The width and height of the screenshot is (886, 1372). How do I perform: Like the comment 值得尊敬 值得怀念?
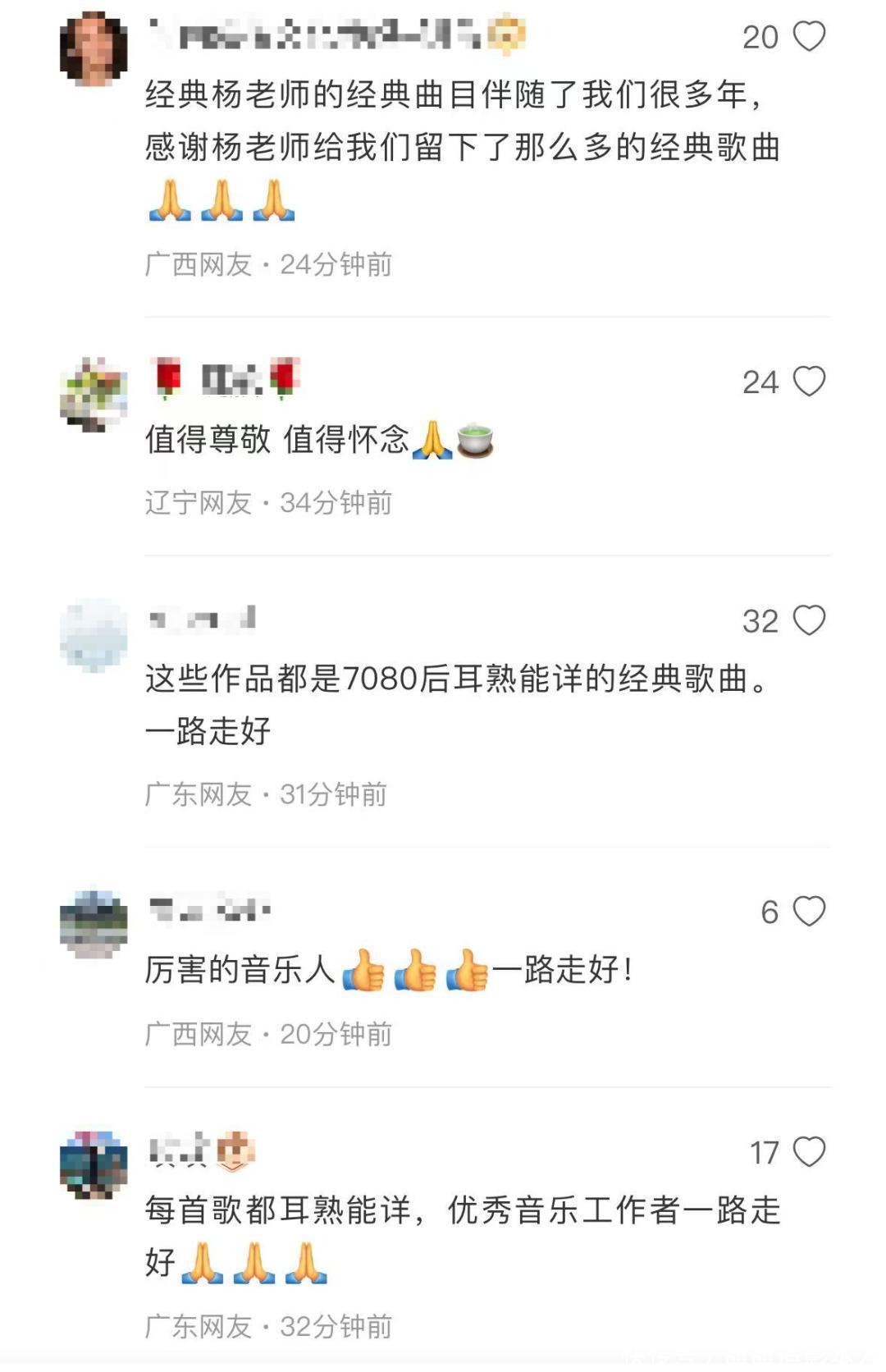pyautogui.click(x=809, y=382)
